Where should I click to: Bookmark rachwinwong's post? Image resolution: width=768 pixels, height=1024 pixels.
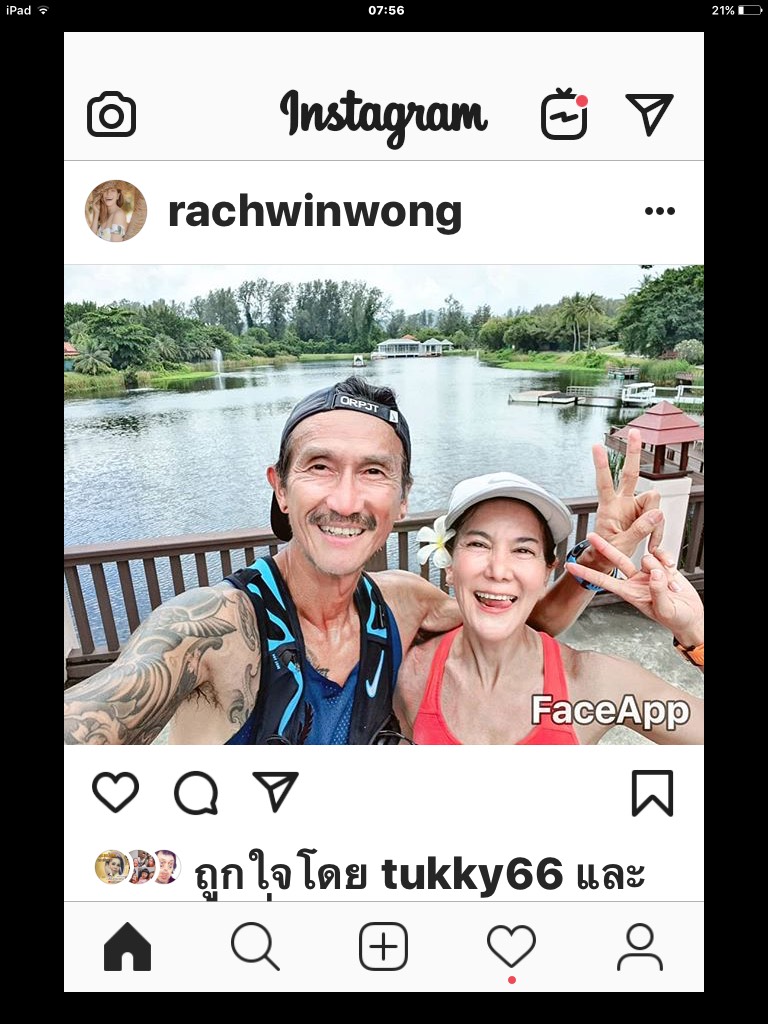pyautogui.click(x=652, y=793)
